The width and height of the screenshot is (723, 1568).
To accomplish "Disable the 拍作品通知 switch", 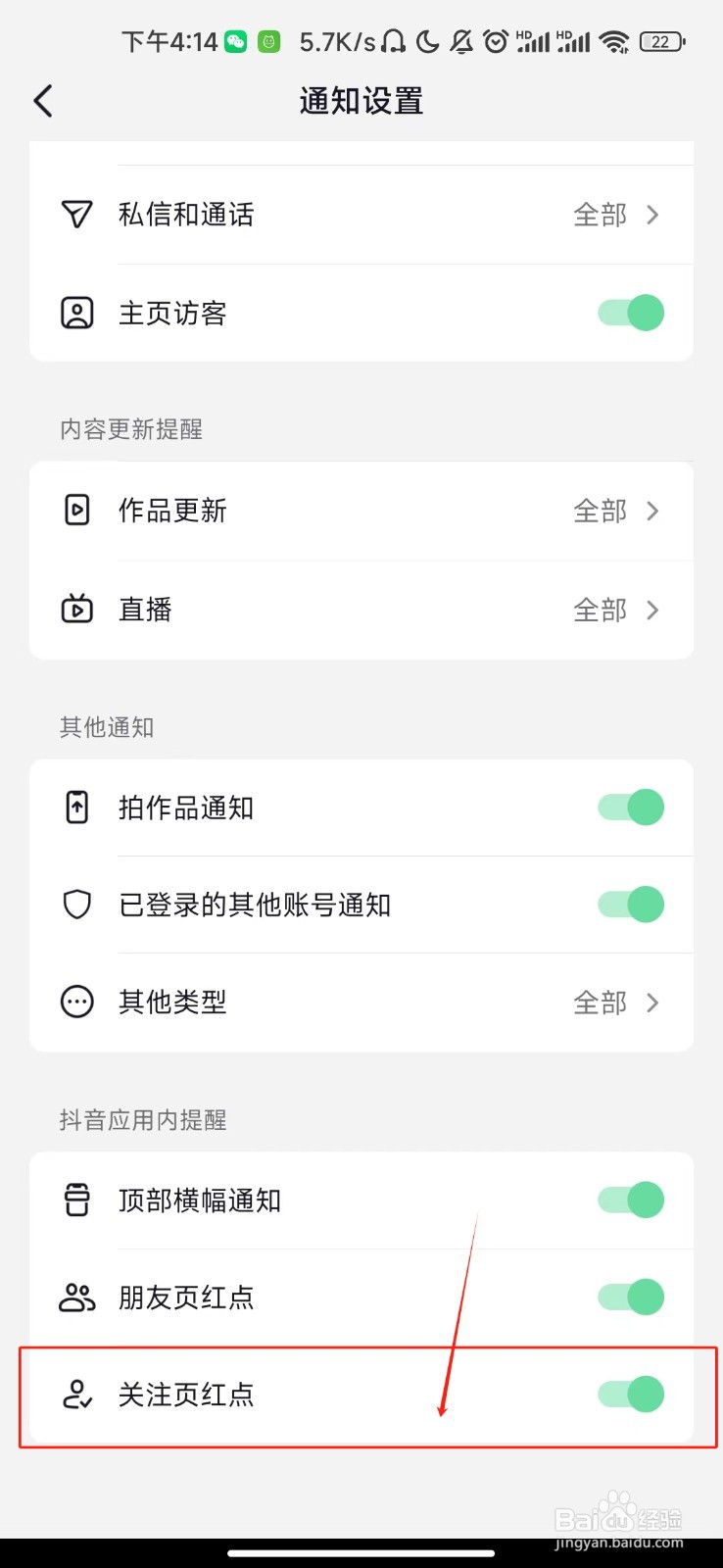I will pos(630,807).
